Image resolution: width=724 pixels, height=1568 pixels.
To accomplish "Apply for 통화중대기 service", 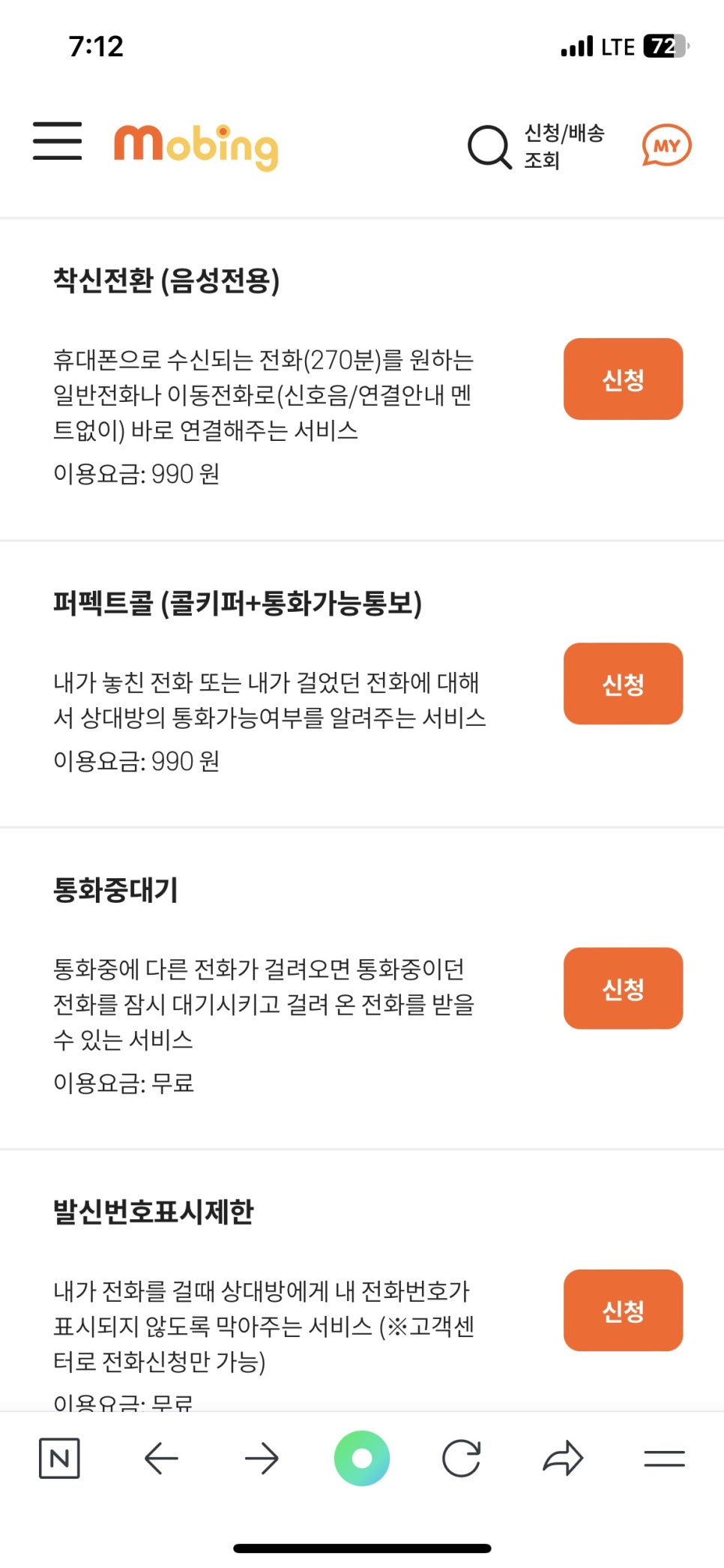I will 623,988.
